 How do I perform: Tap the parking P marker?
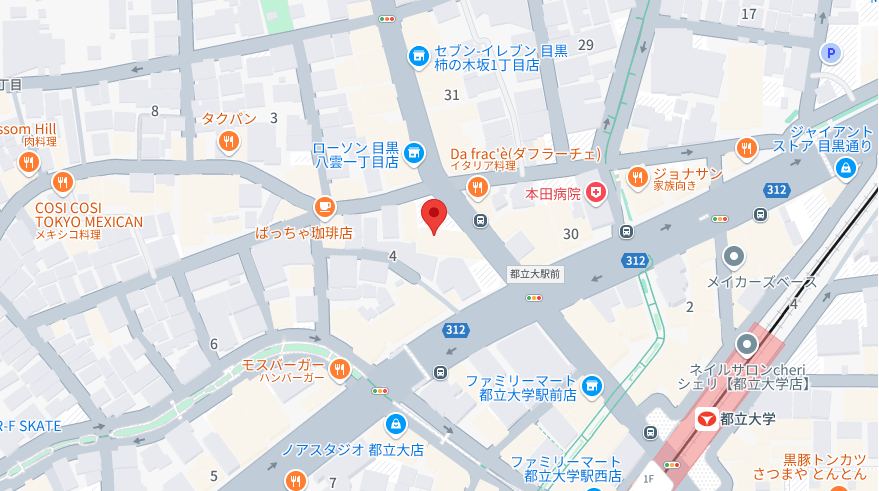(829, 54)
